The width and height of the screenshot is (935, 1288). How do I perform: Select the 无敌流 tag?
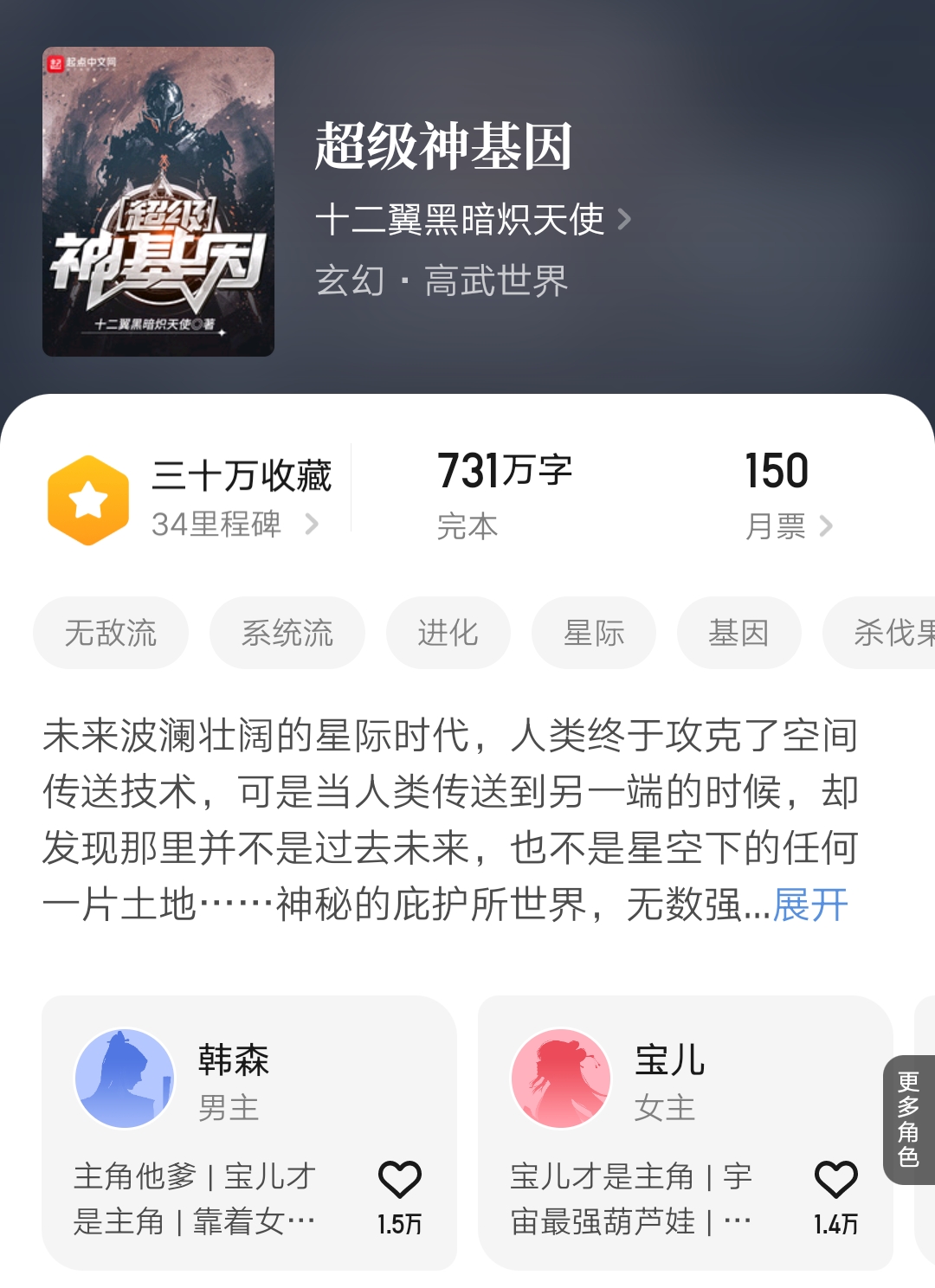(111, 633)
